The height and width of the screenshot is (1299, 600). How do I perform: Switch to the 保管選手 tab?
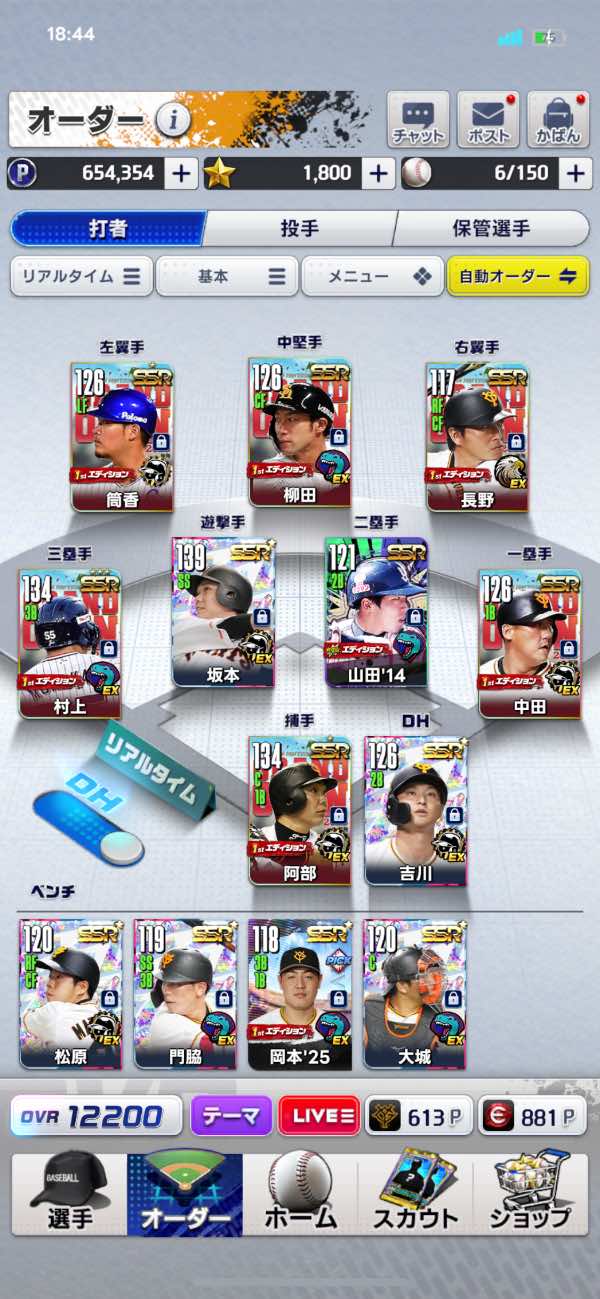click(x=490, y=228)
